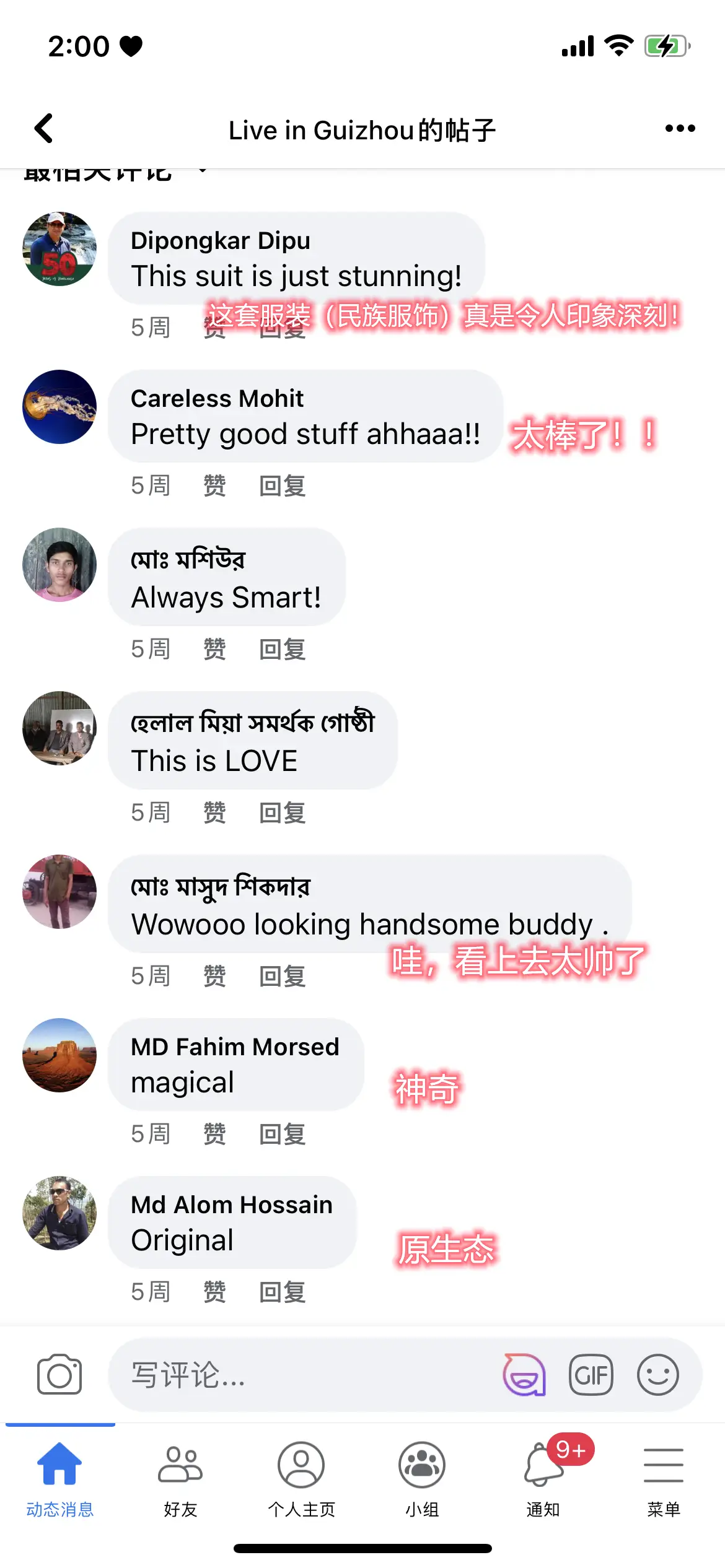The image size is (725, 1568).
Task: Like the 'Always Smart!' comment
Action: coord(214,649)
